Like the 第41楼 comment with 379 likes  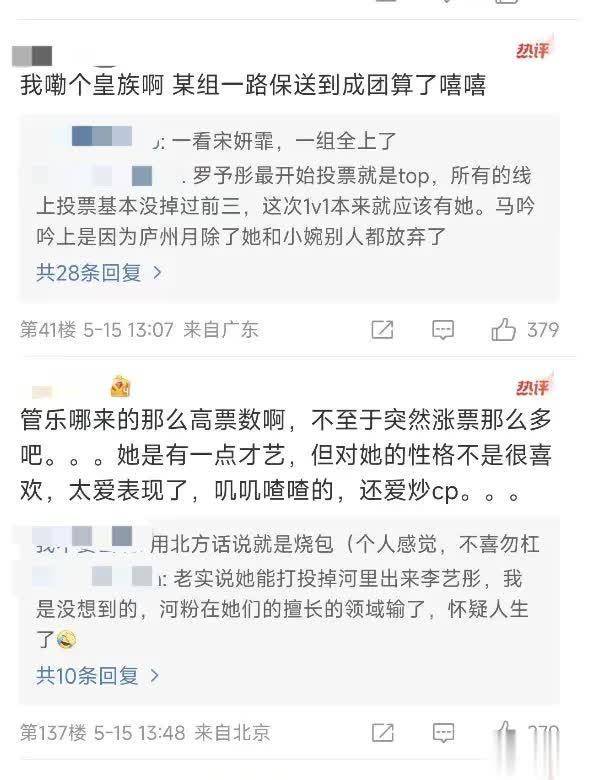(x=503, y=329)
